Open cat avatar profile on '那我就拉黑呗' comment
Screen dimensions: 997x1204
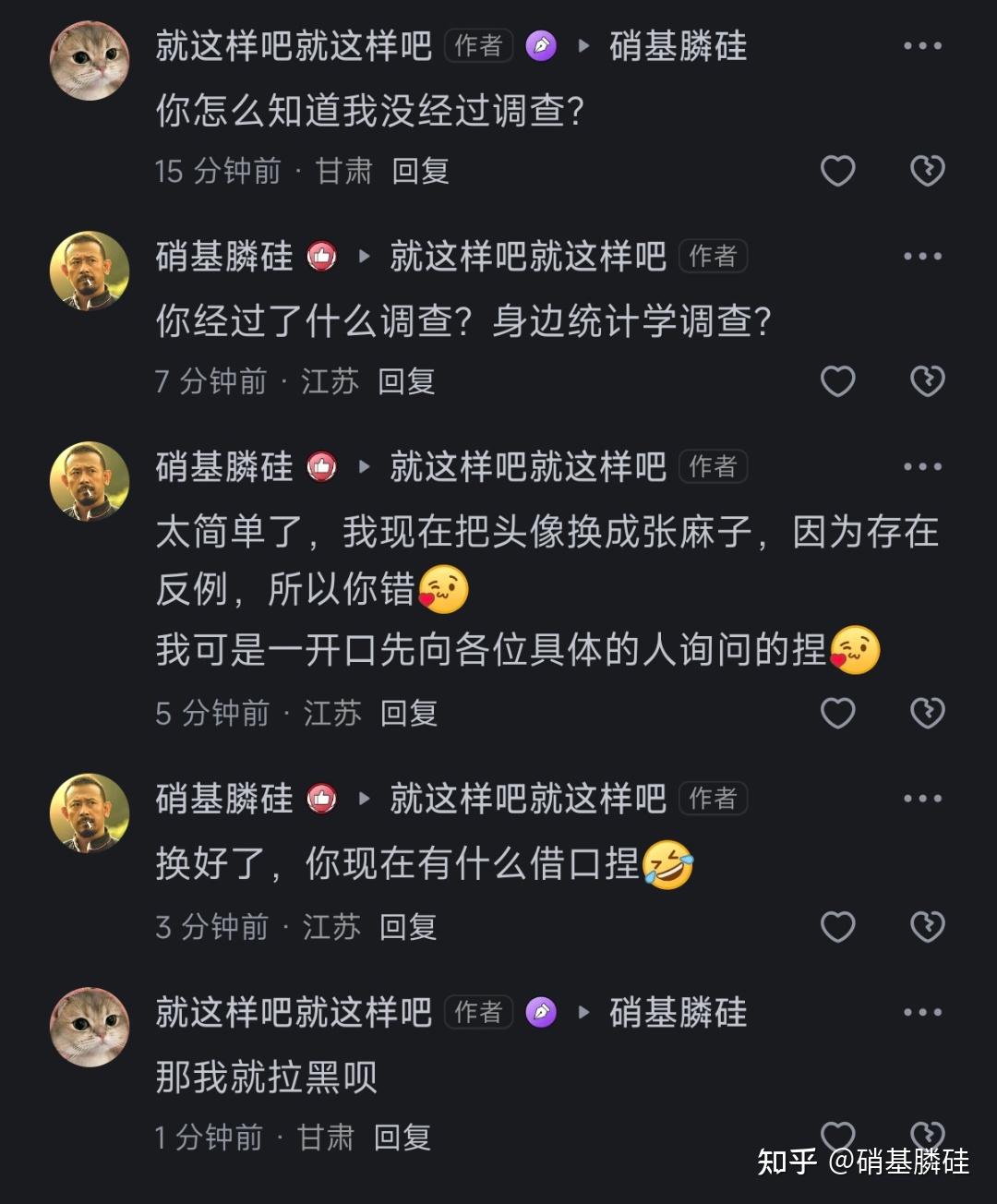(x=89, y=1027)
